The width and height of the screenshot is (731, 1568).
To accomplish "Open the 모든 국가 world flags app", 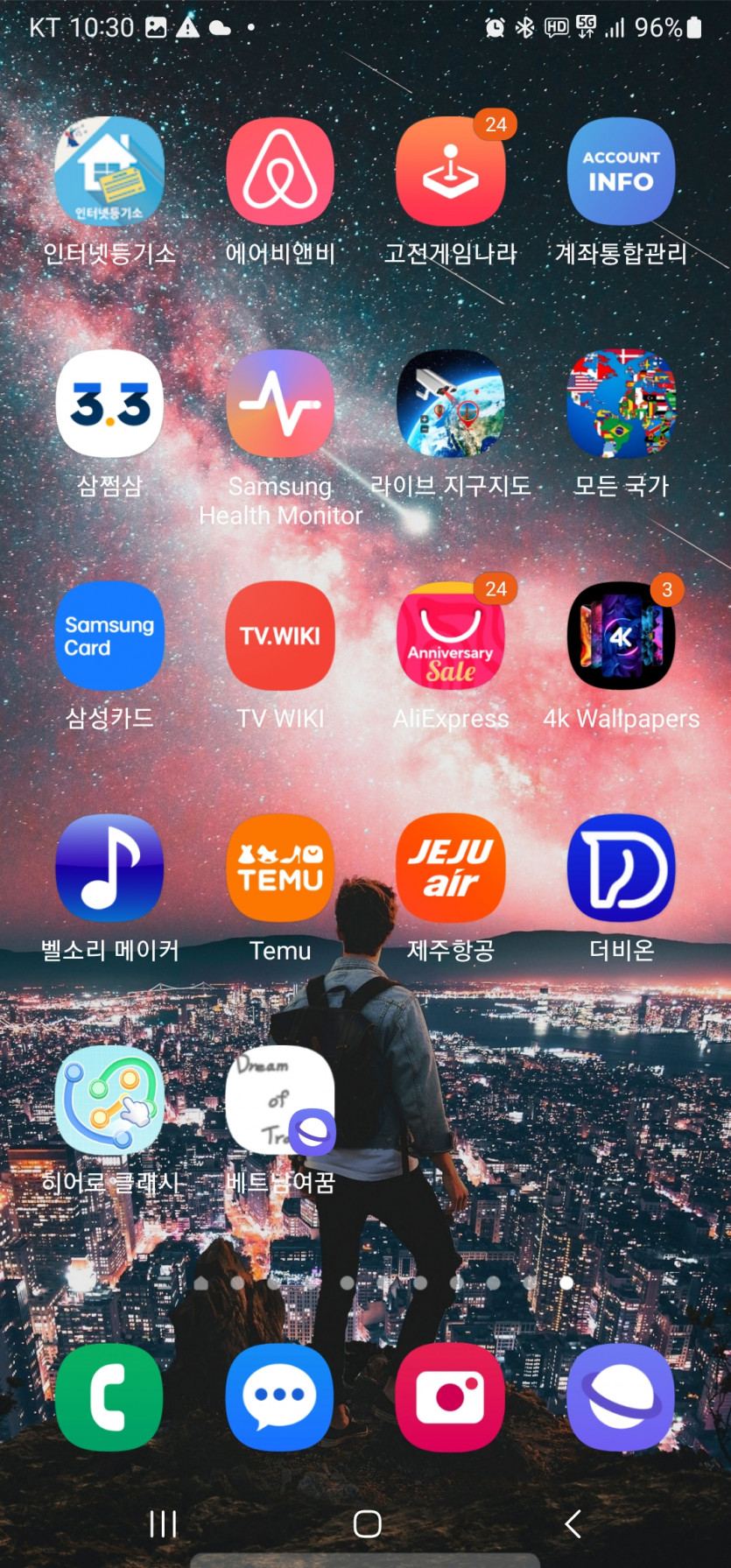I will click(621, 404).
